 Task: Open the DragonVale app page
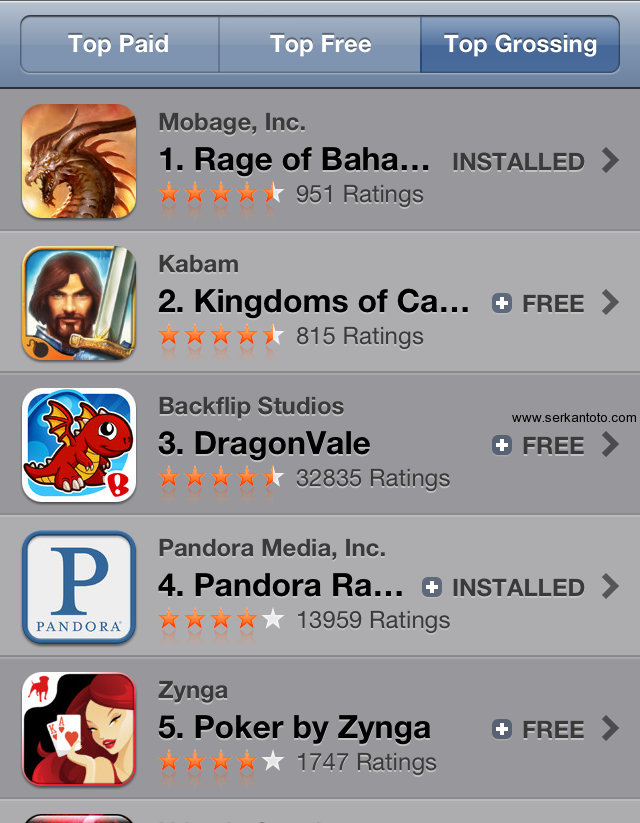(x=264, y=444)
